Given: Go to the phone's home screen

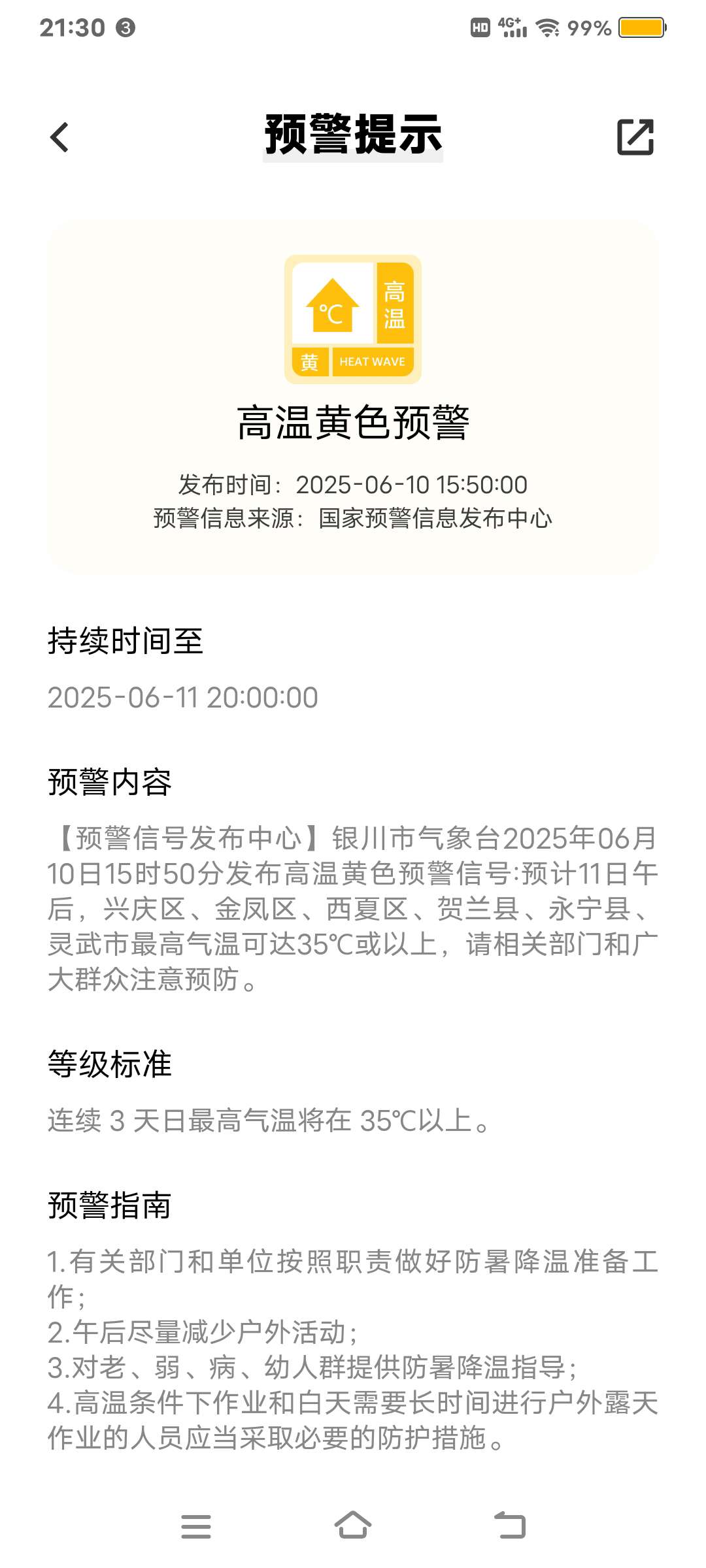Looking at the screenshot, I should pos(353,1526).
